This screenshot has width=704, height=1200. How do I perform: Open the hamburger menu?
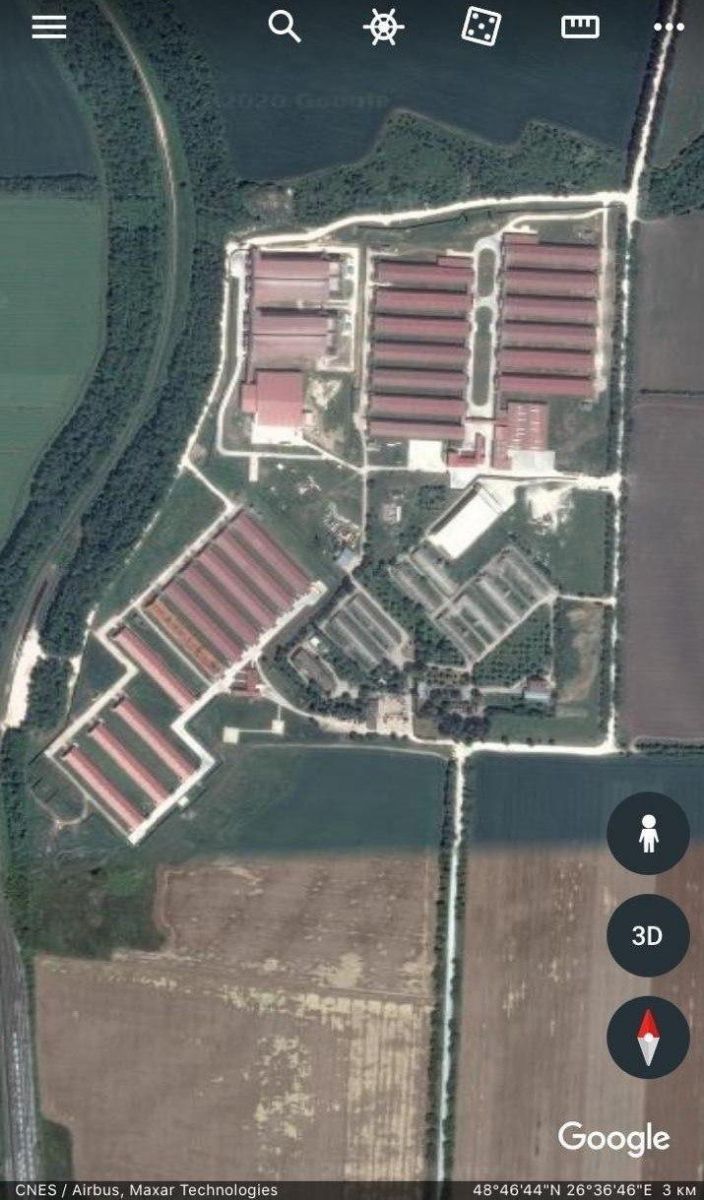(49, 27)
